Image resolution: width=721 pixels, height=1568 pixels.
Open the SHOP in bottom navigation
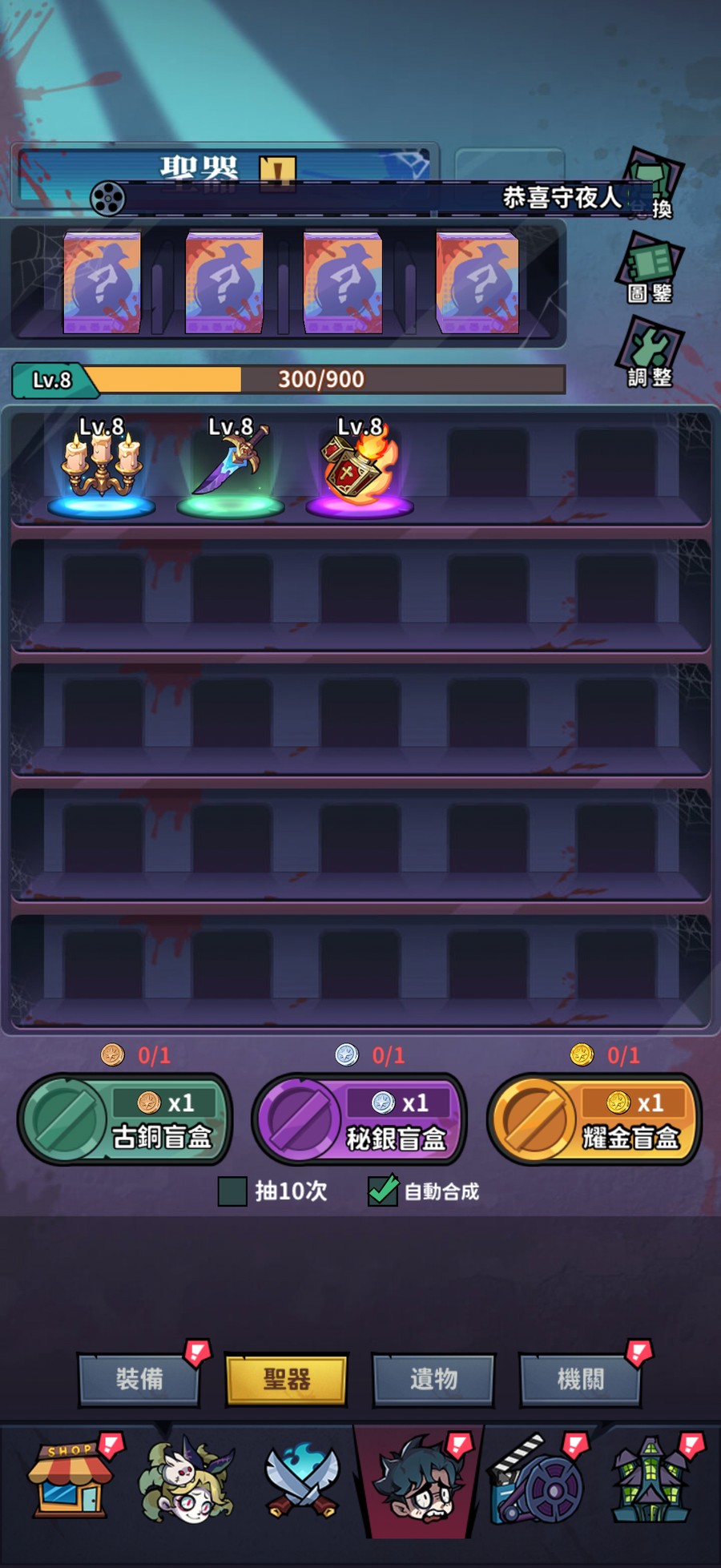point(70,1480)
